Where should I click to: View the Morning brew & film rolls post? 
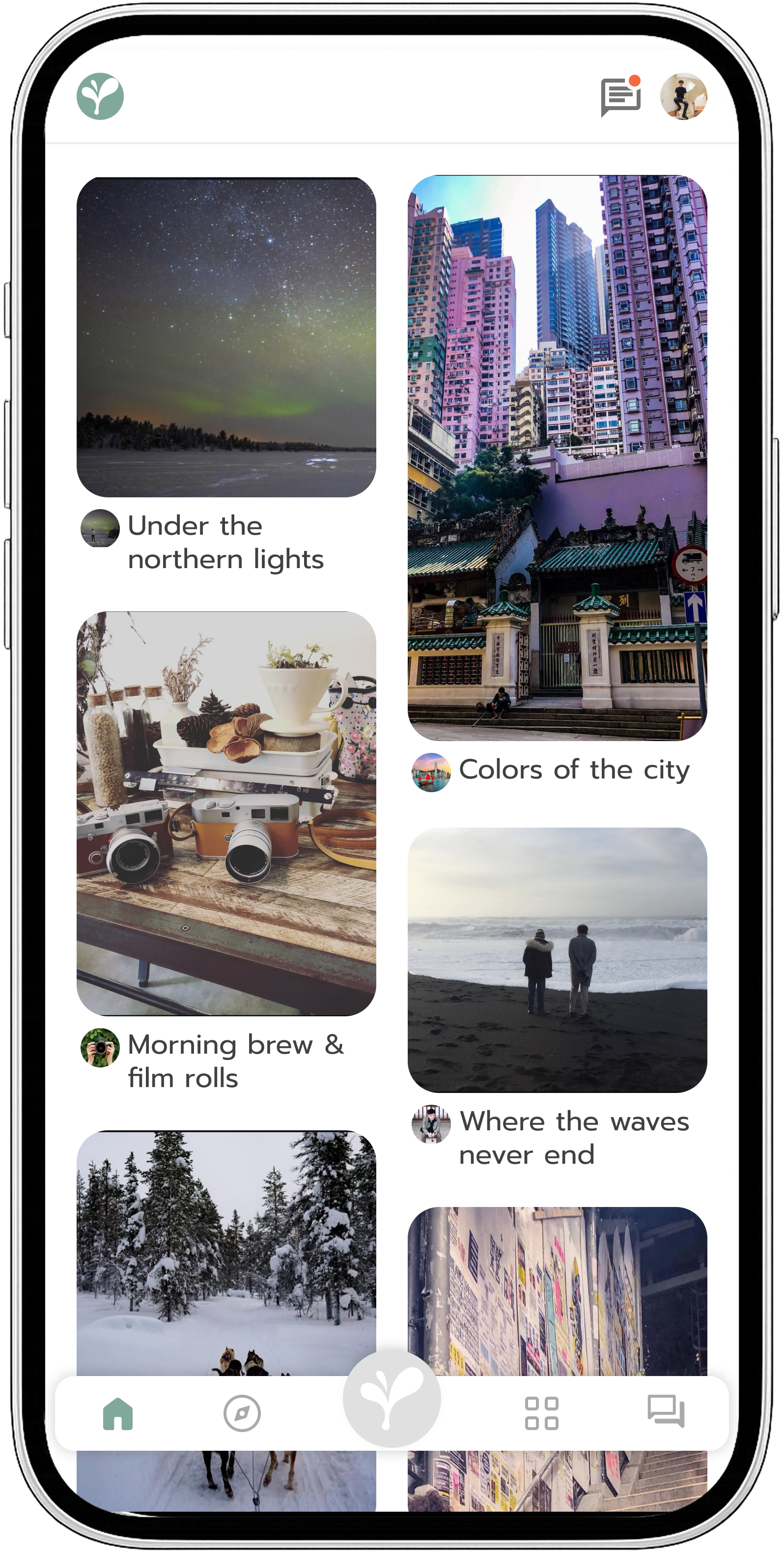226,813
